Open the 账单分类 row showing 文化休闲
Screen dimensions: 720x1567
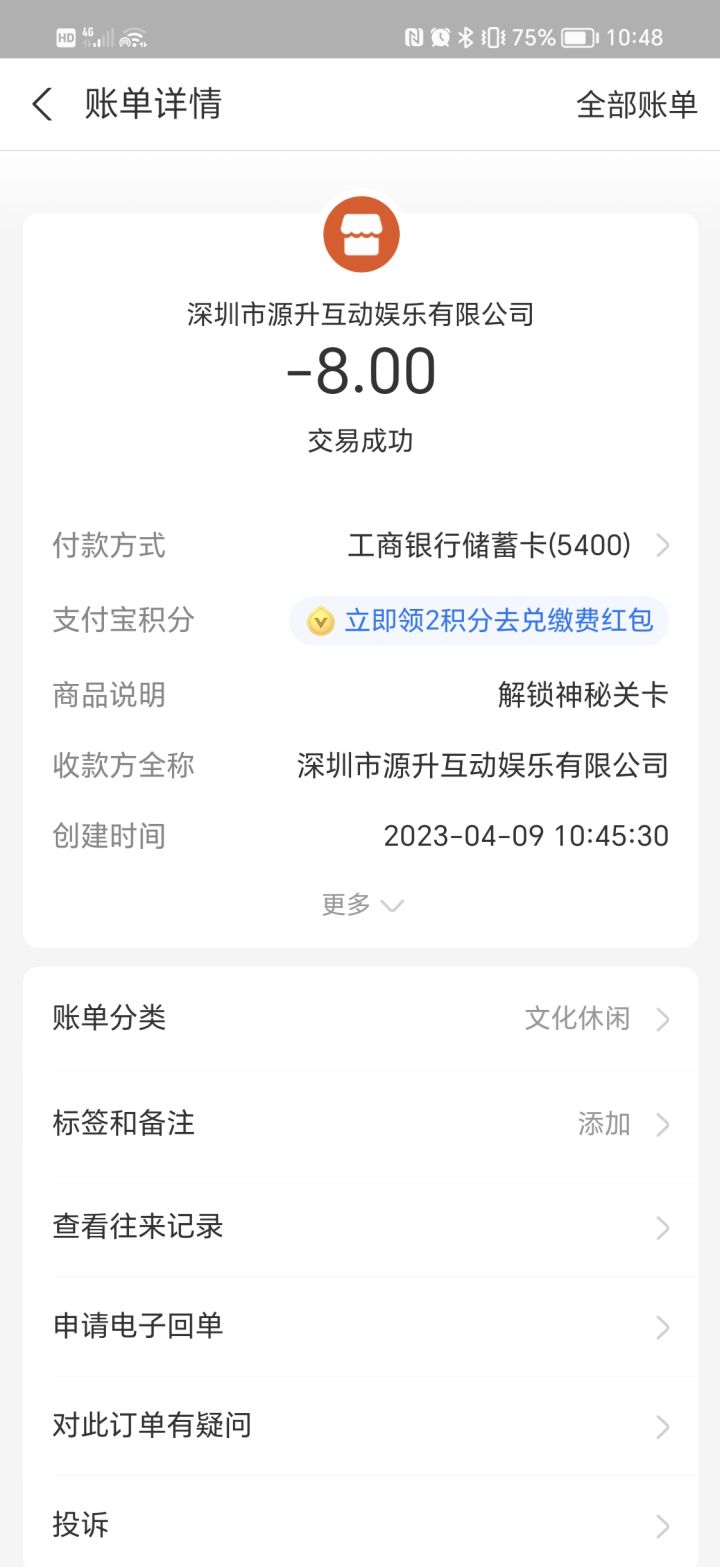(360, 1019)
